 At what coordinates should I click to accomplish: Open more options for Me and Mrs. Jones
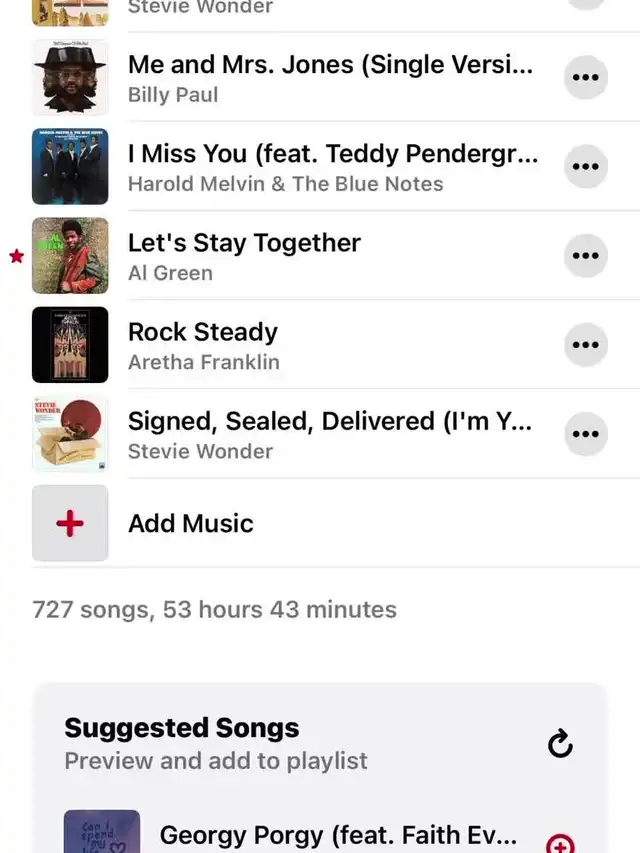click(585, 77)
